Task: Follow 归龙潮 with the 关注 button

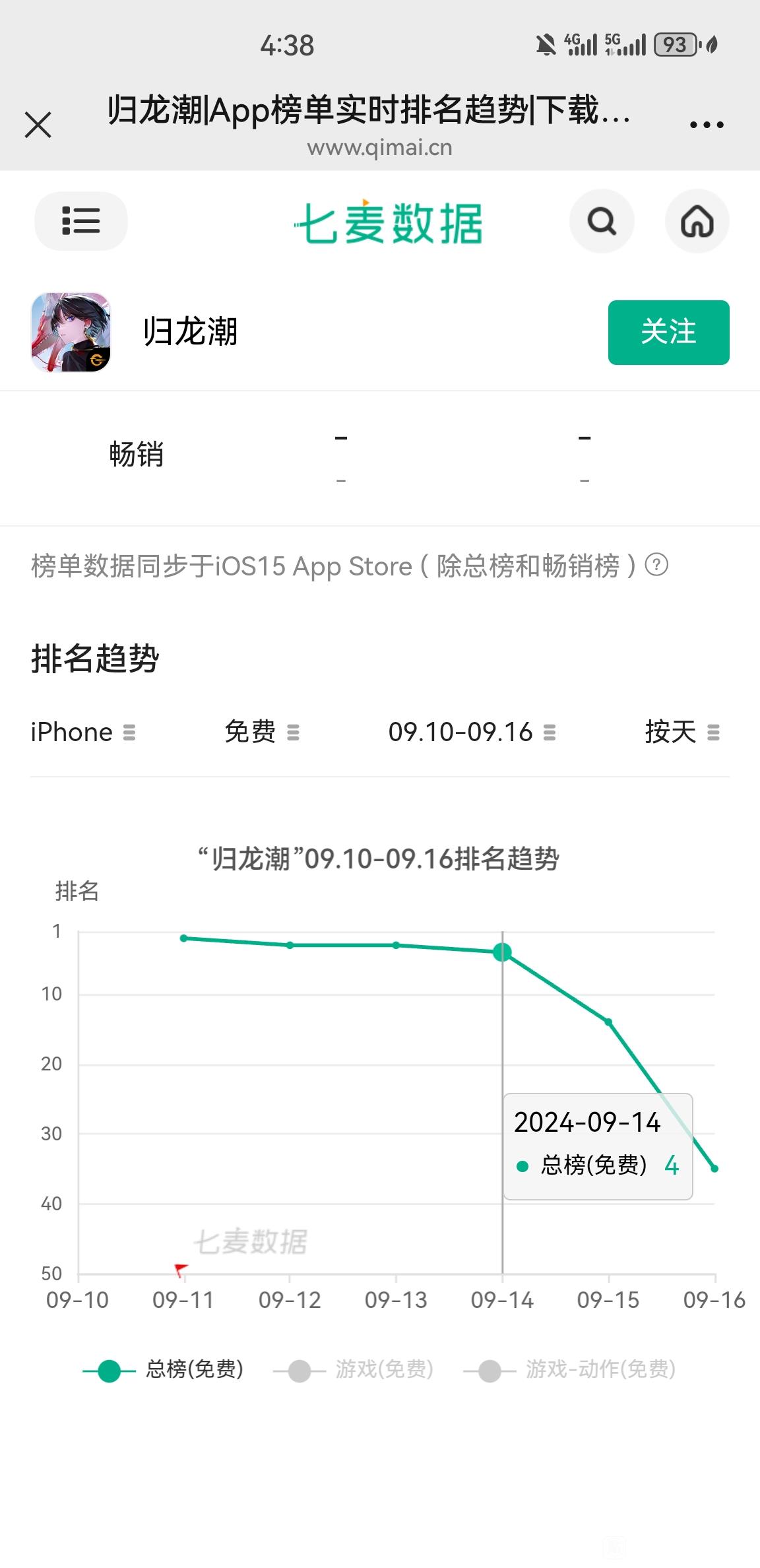Action: (x=668, y=332)
